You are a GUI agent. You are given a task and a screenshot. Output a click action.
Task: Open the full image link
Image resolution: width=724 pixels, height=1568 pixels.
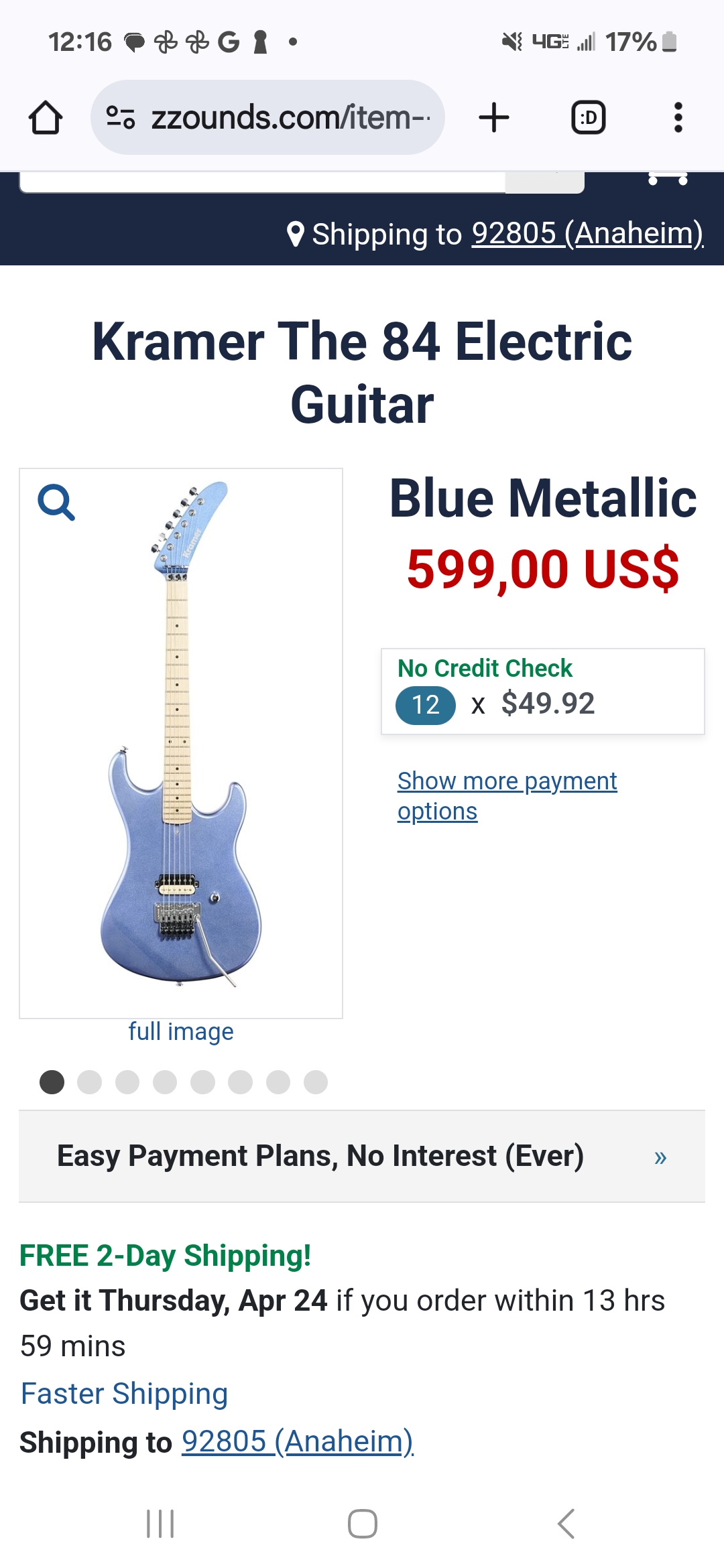tap(181, 1032)
